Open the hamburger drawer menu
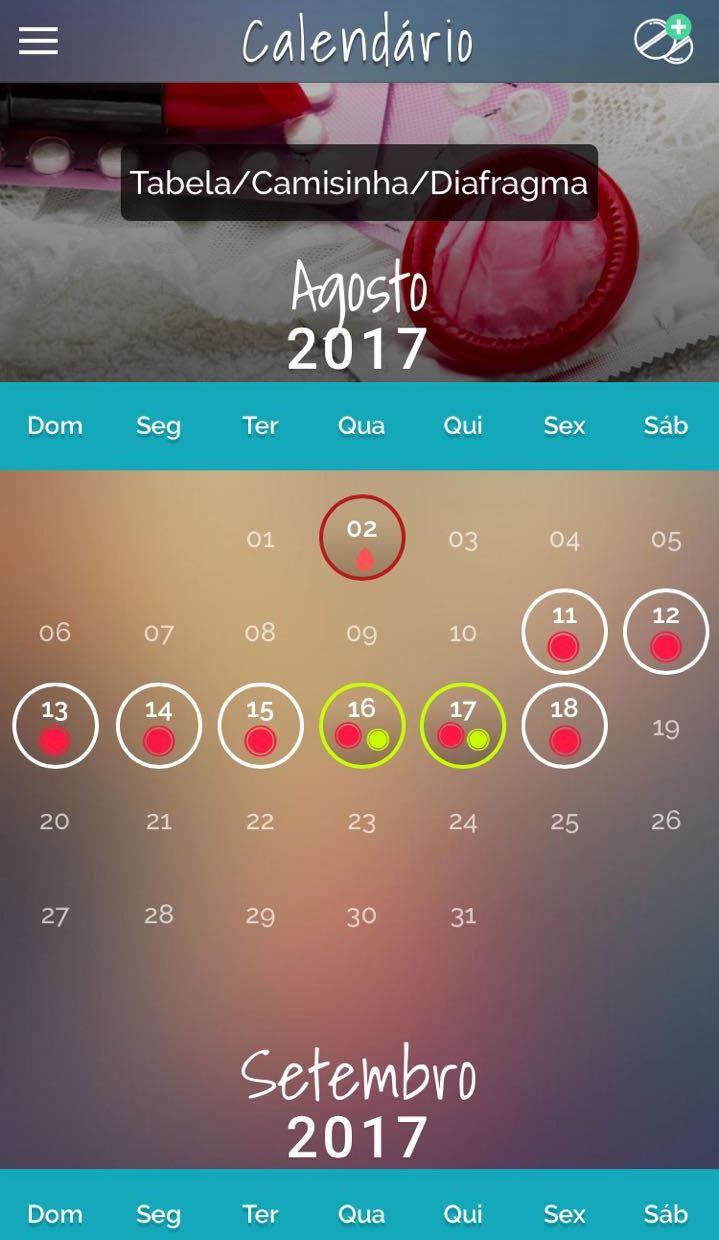Image resolution: width=719 pixels, height=1240 pixels. tap(38, 41)
